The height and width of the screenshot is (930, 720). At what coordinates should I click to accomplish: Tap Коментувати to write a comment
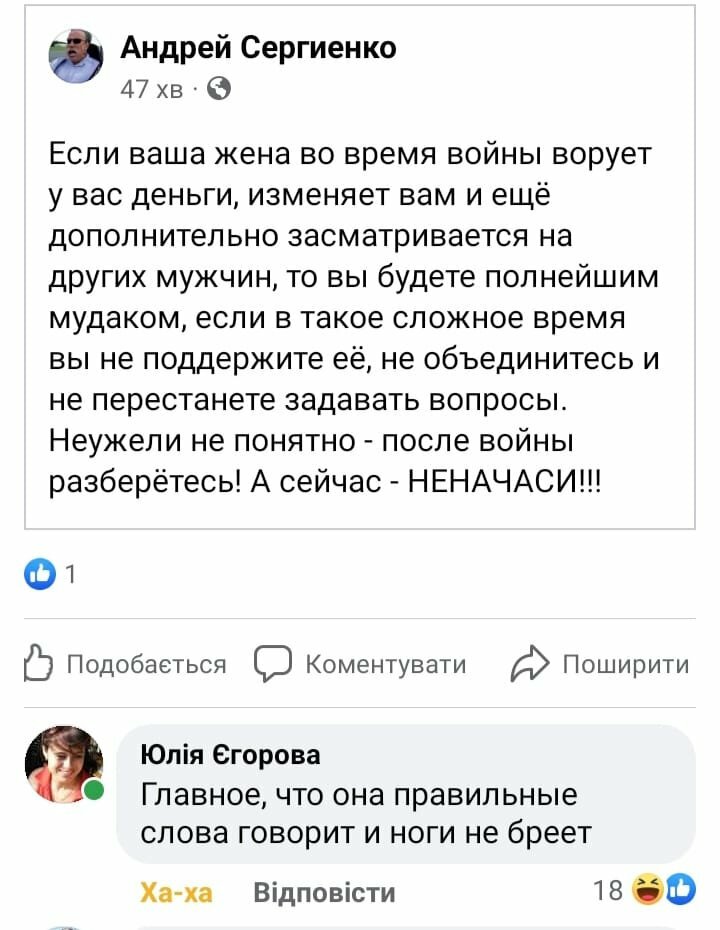tap(362, 665)
